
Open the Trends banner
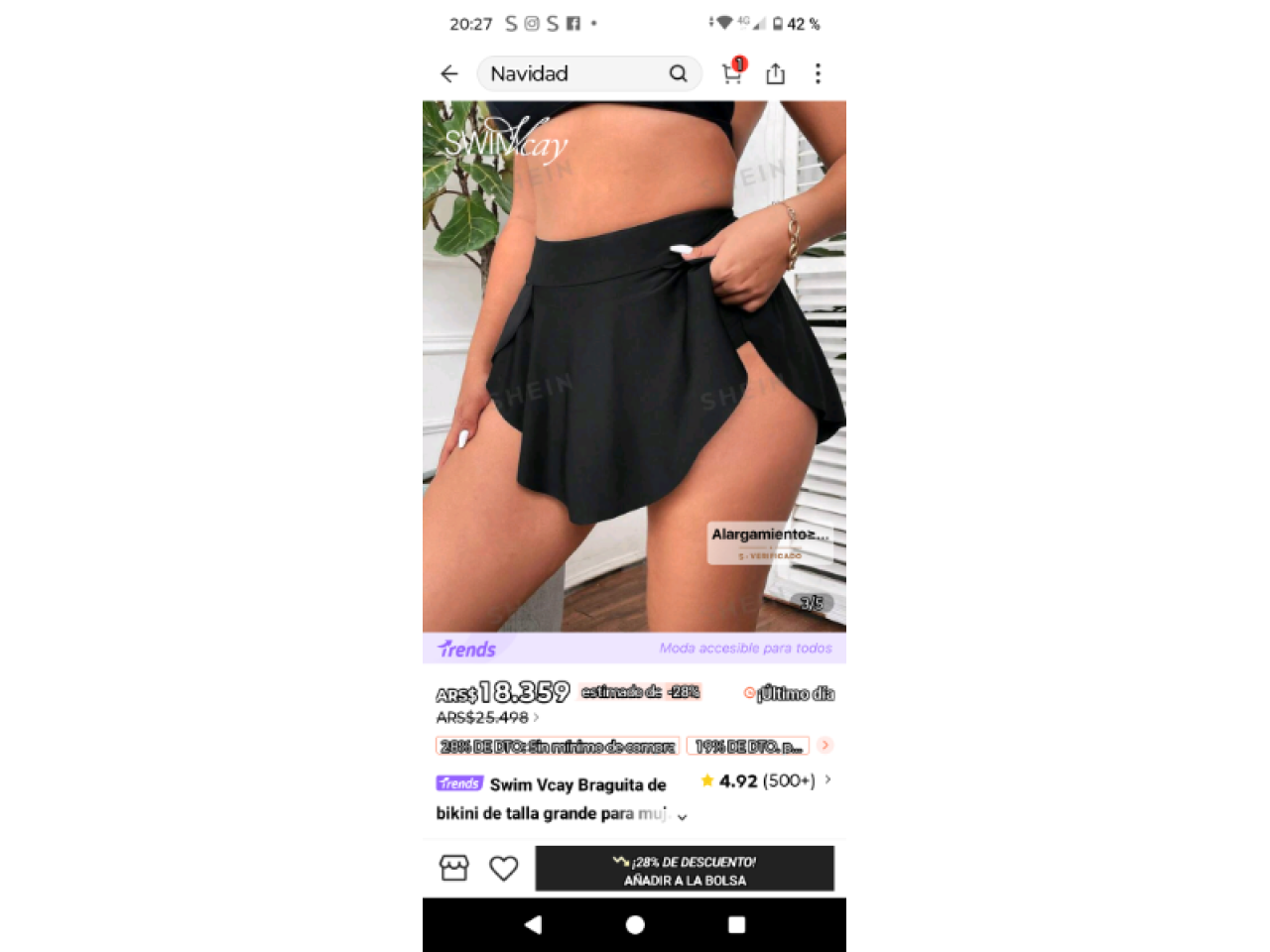(x=634, y=649)
